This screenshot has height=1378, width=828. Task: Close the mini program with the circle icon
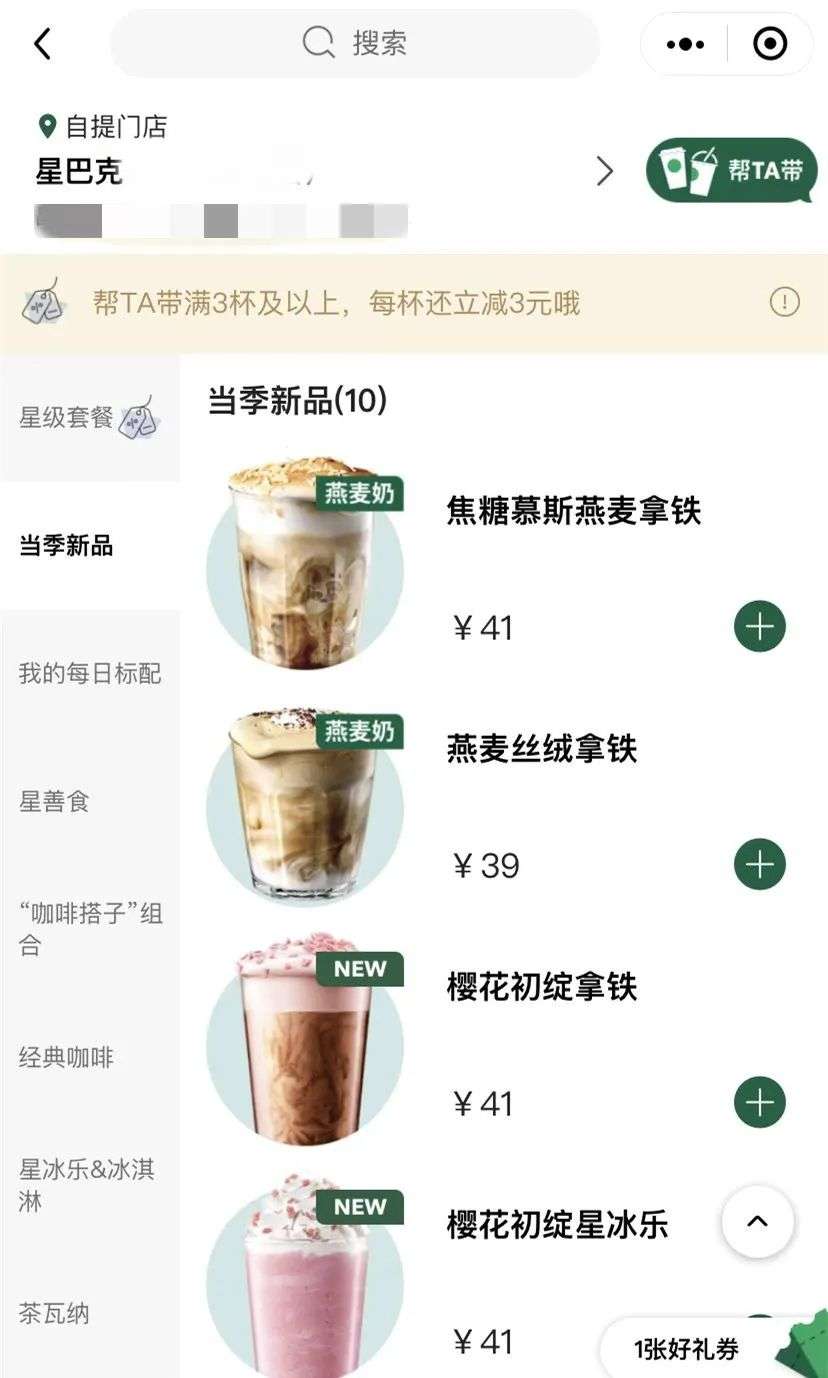[x=770, y=44]
